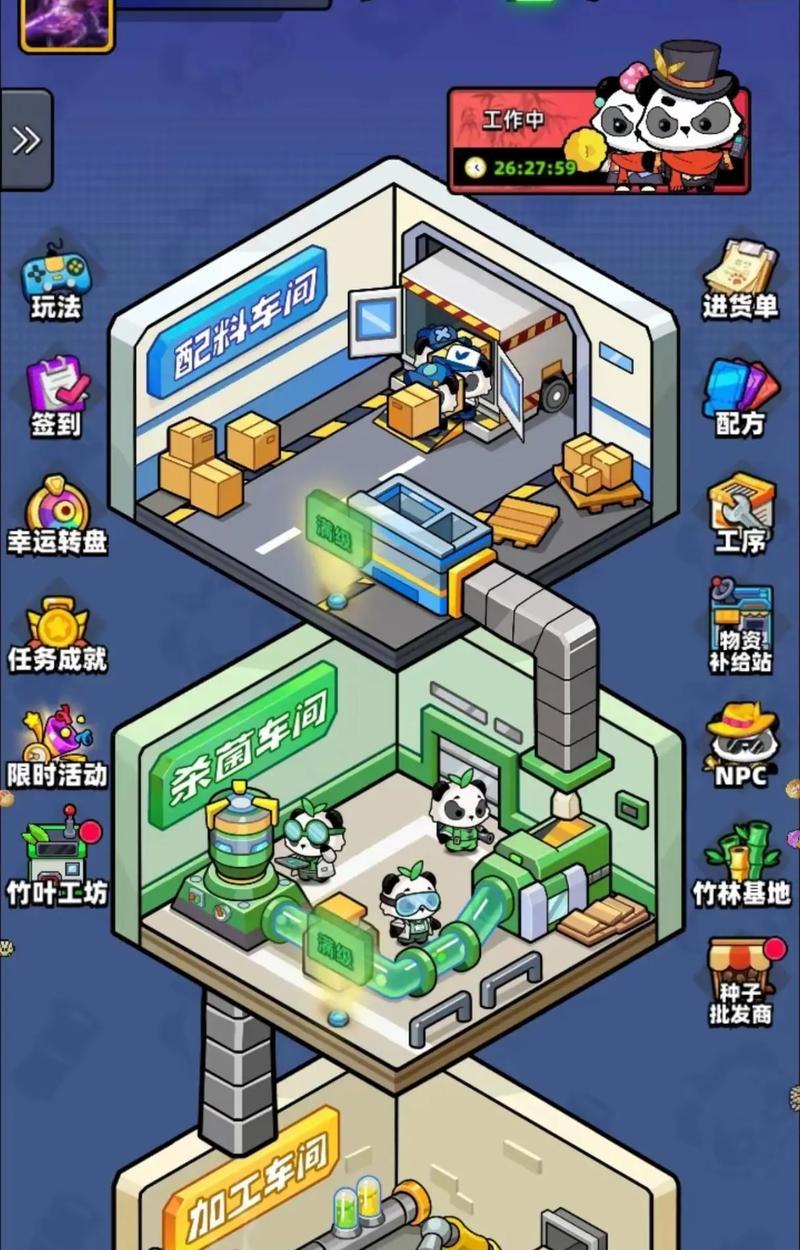Screen dimensions: 800x1250
Task: Open the player avatar profile
Action: click(66, 22)
